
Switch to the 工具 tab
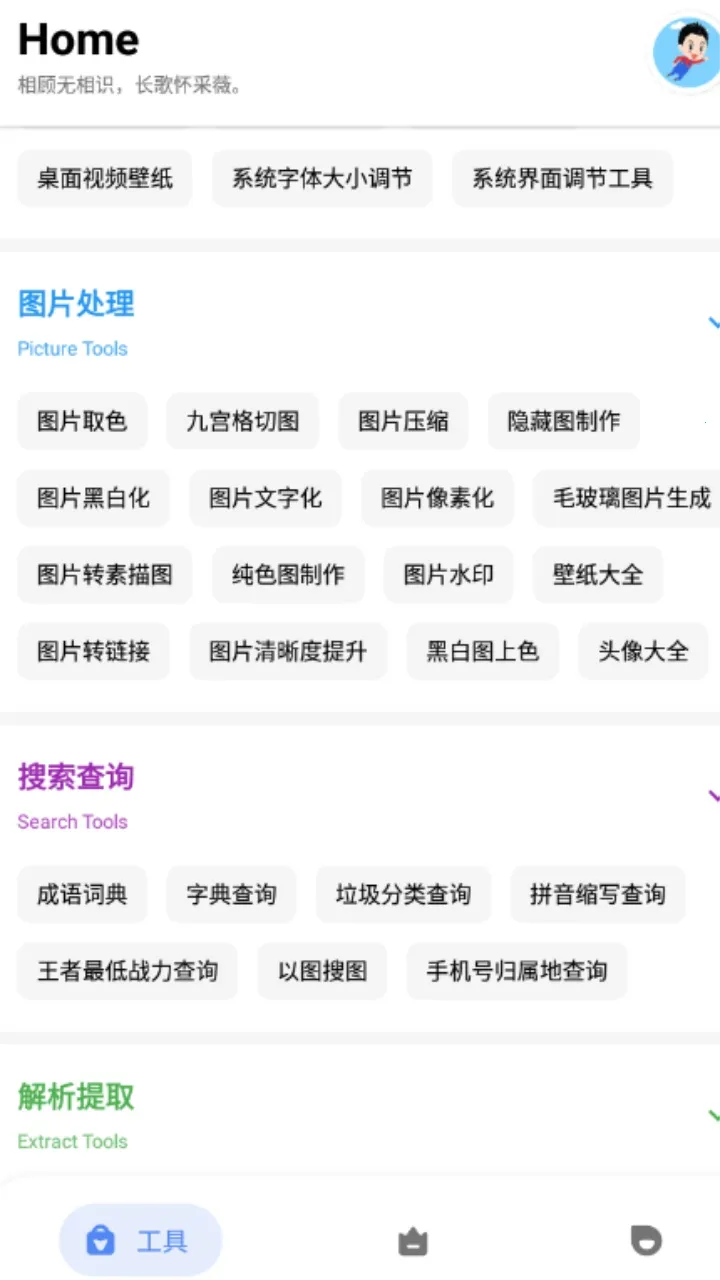[x=141, y=1241]
